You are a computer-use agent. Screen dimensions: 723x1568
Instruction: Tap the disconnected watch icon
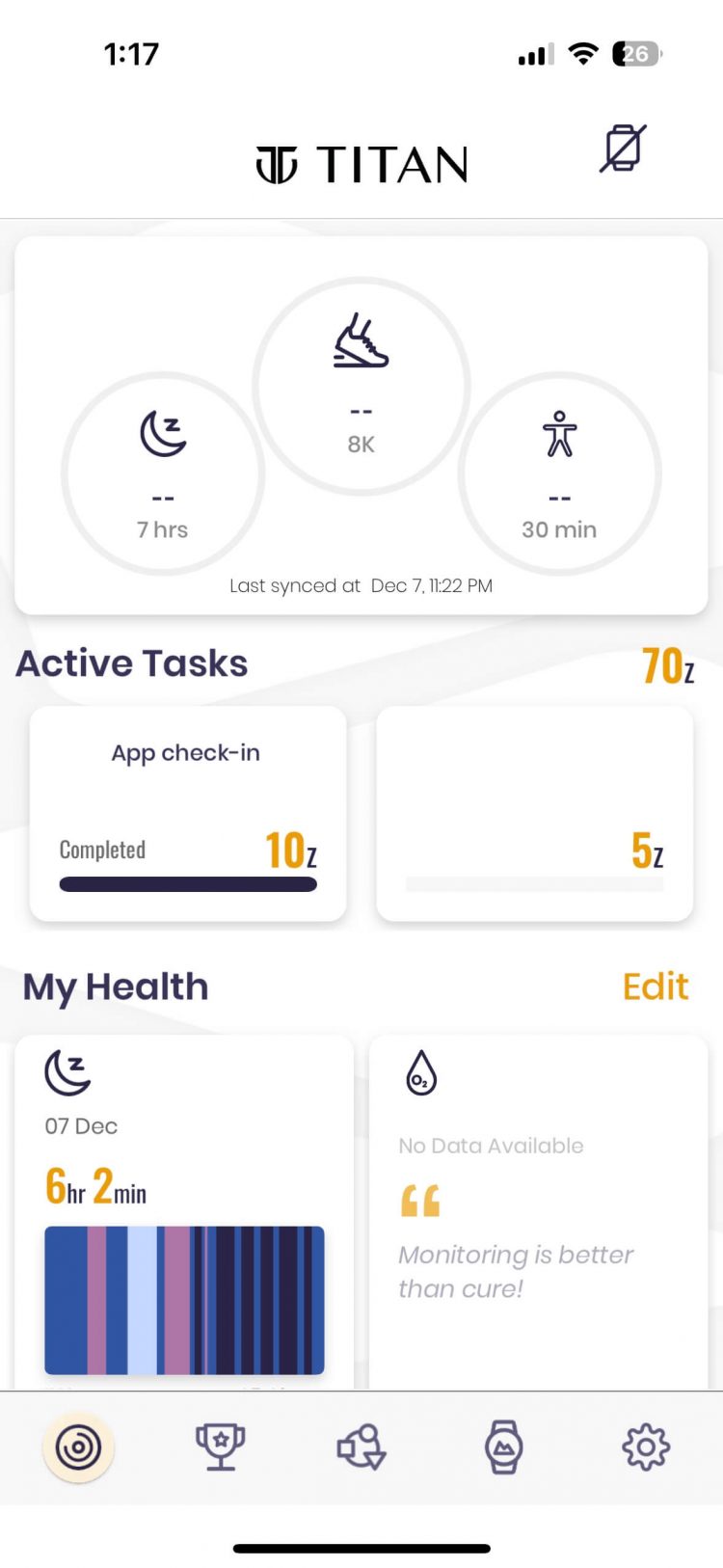coord(623,149)
